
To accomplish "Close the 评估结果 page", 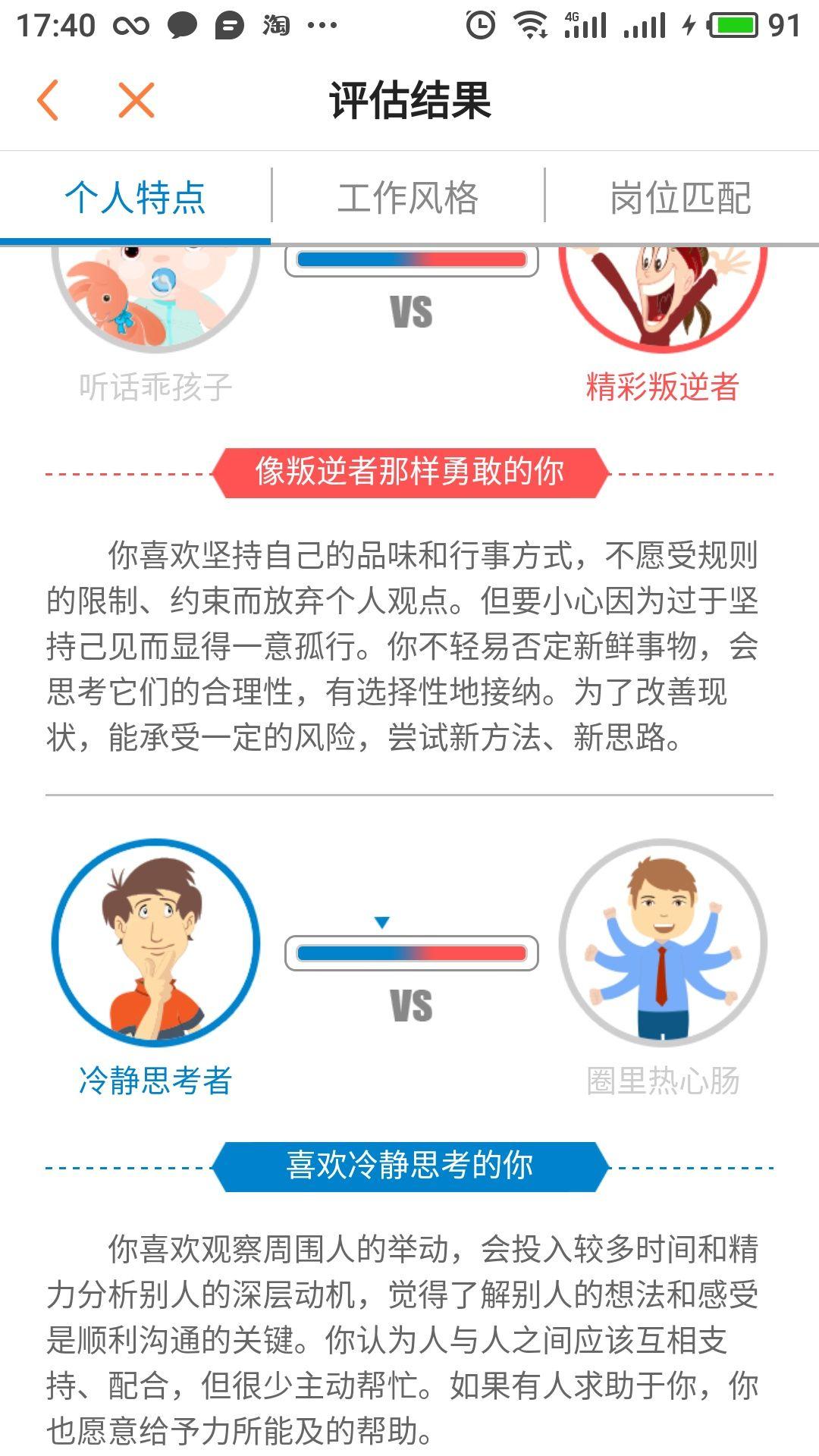I will [x=136, y=100].
